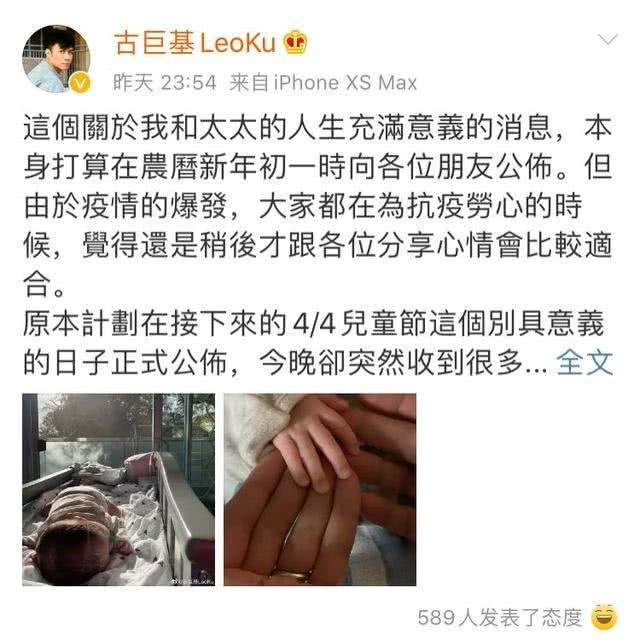640x640 pixels.
Task: Open the post options chevron
Action: coord(607,41)
